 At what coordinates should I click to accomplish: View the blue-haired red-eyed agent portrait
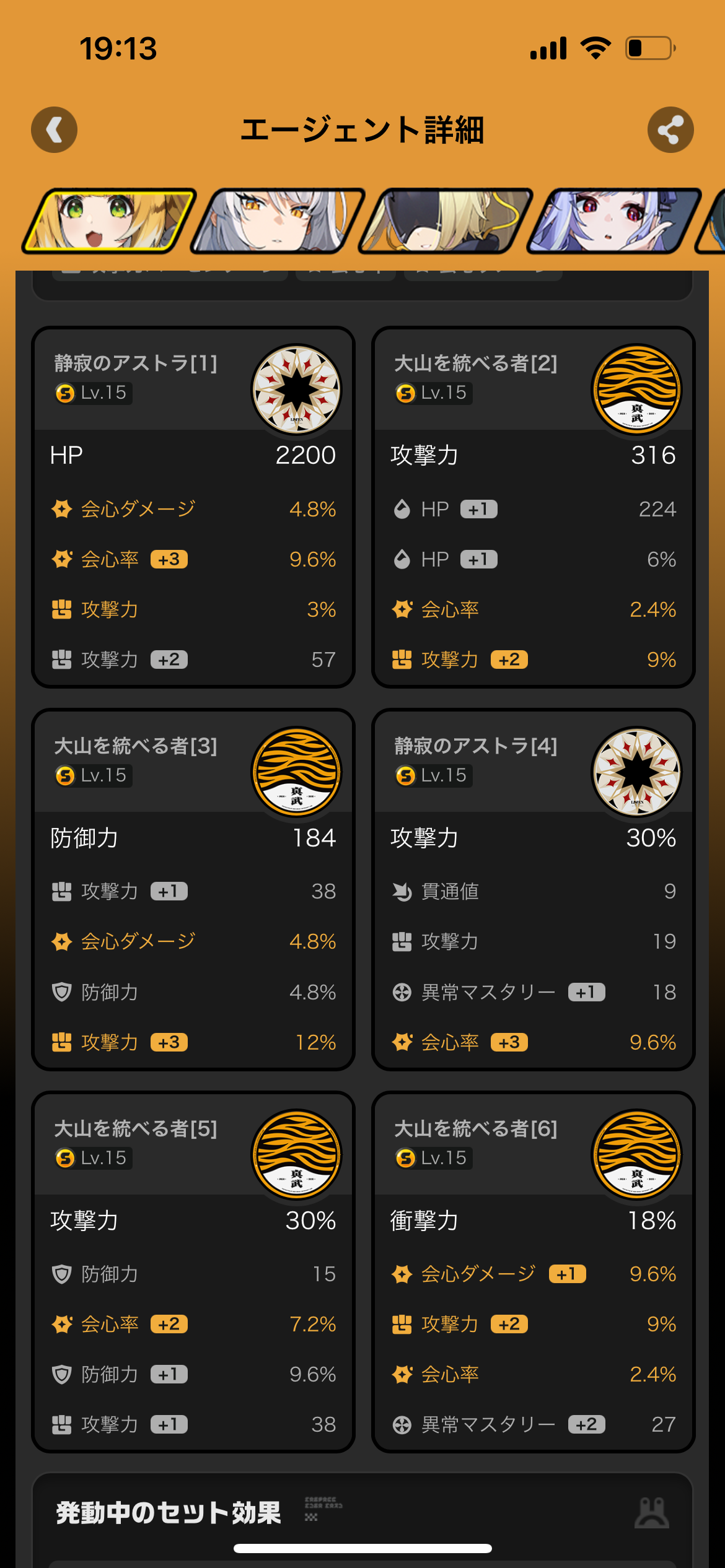[614, 221]
